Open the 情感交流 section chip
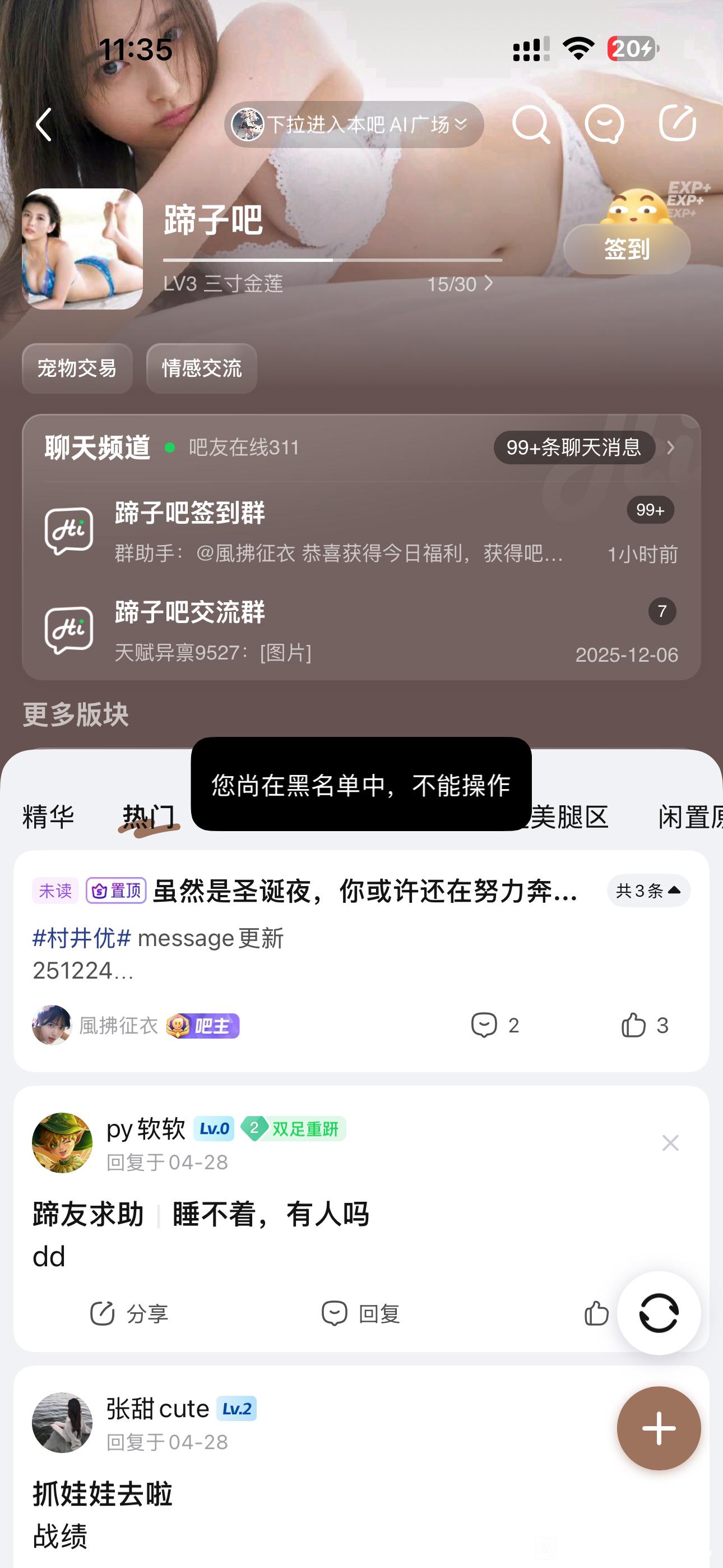Image resolution: width=723 pixels, height=1568 pixels. click(x=201, y=368)
